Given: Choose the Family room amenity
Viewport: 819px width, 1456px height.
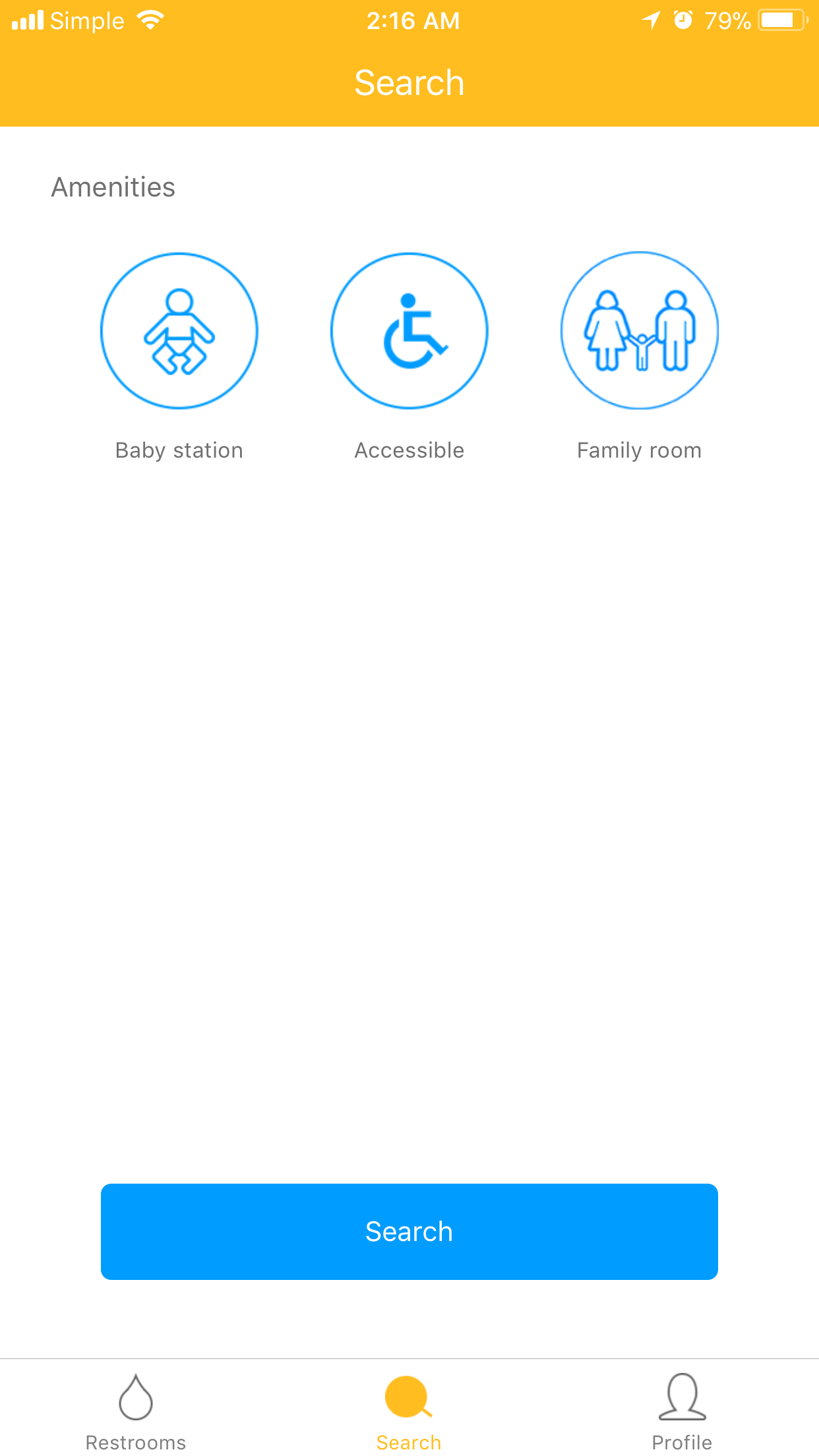Looking at the screenshot, I should point(639,330).
